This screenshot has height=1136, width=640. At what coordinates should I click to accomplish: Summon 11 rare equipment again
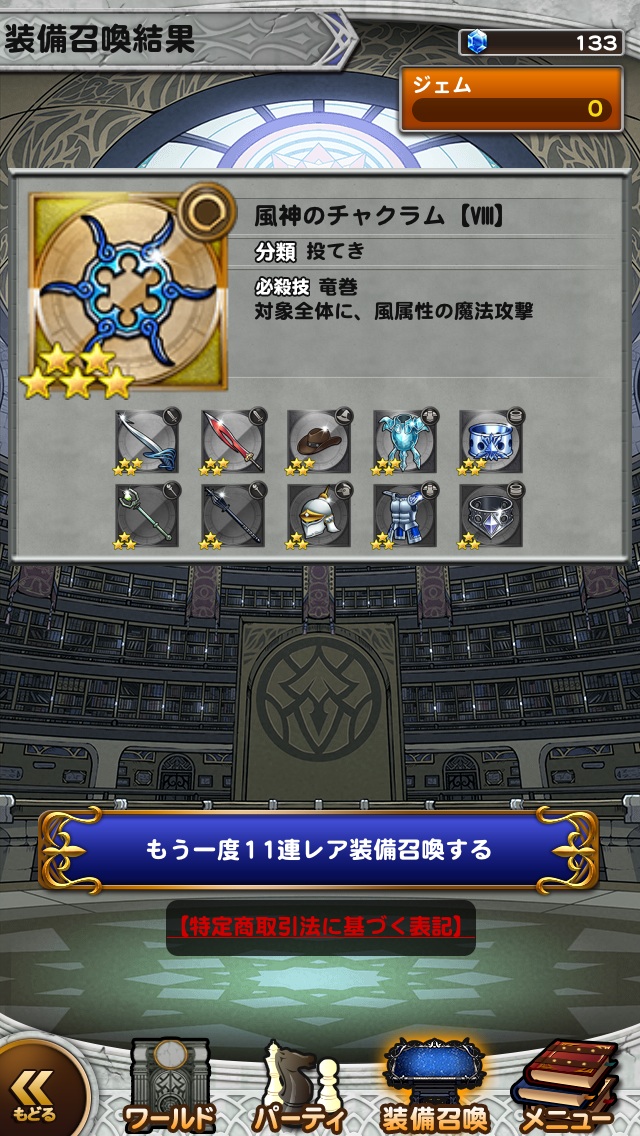(x=318, y=850)
